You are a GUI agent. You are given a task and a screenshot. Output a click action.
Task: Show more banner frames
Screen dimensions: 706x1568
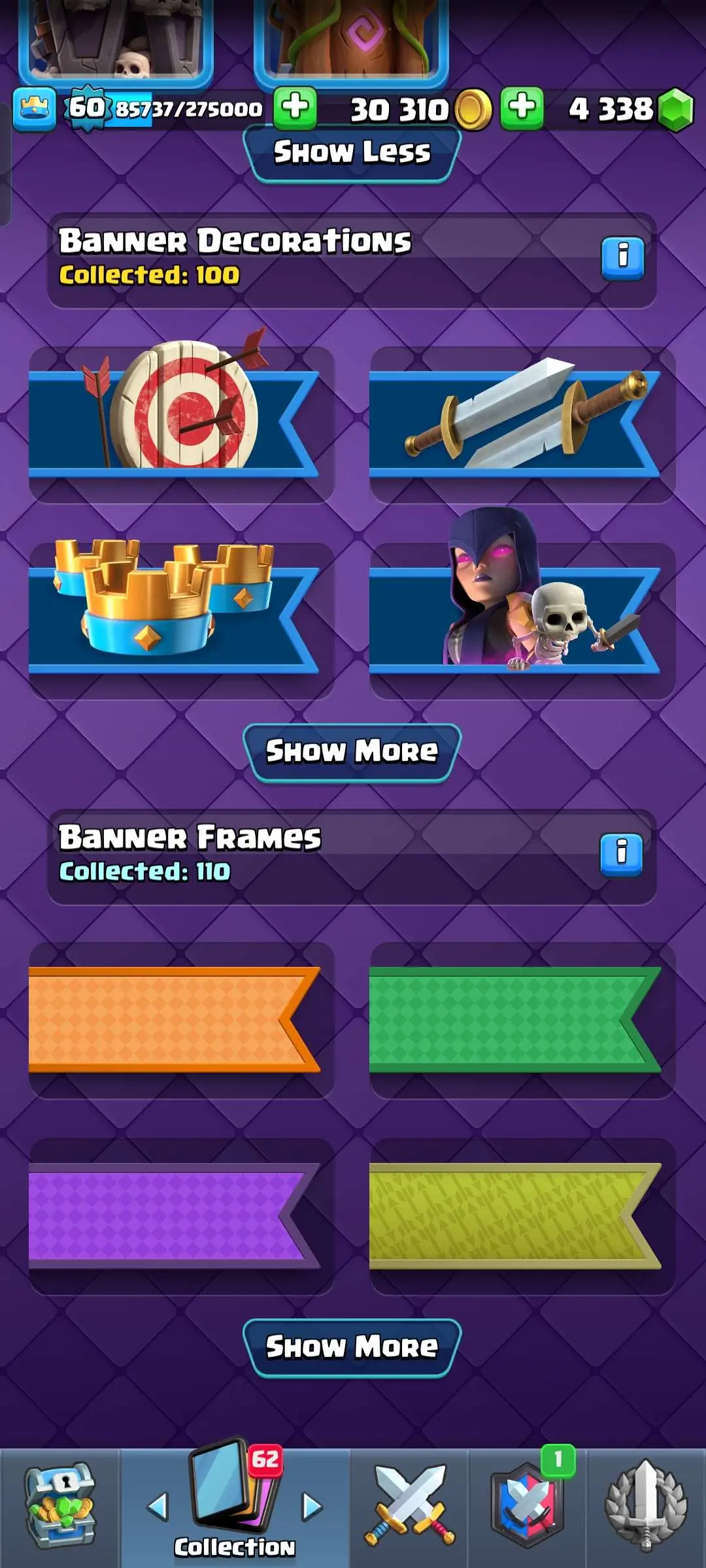coord(352,1347)
